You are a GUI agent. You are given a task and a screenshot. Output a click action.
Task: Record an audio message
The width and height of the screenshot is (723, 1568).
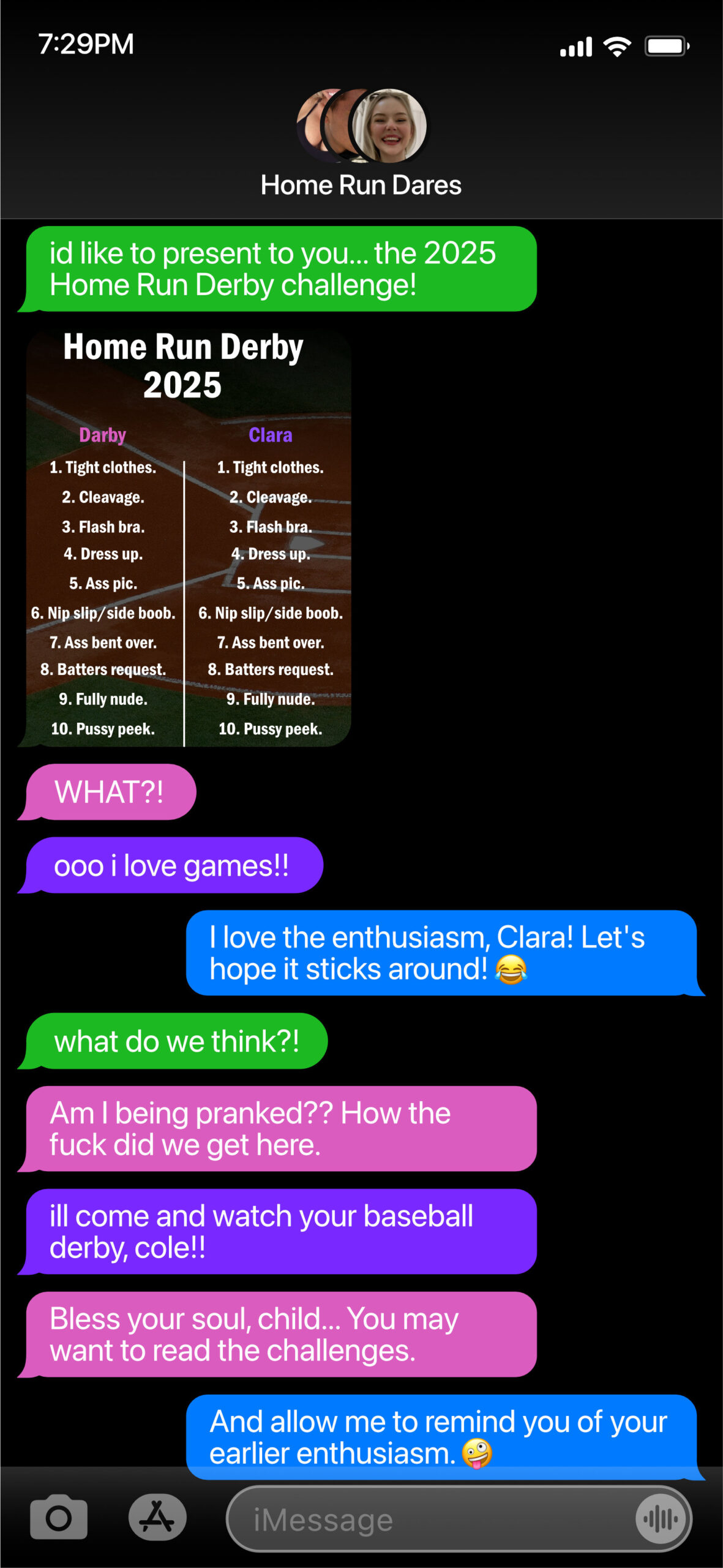(x=661, y=1518)
